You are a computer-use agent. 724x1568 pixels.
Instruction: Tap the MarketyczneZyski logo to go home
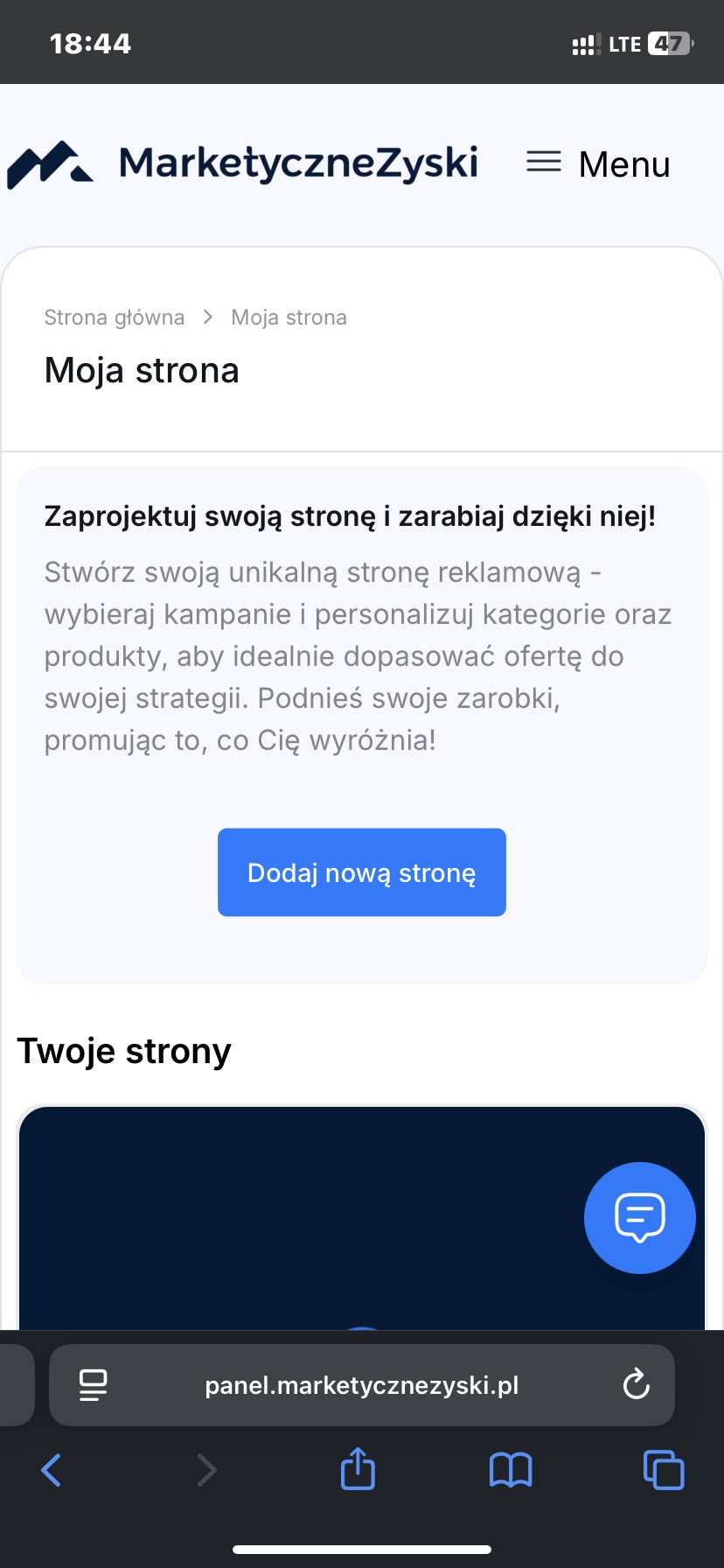tap(243, 164)
